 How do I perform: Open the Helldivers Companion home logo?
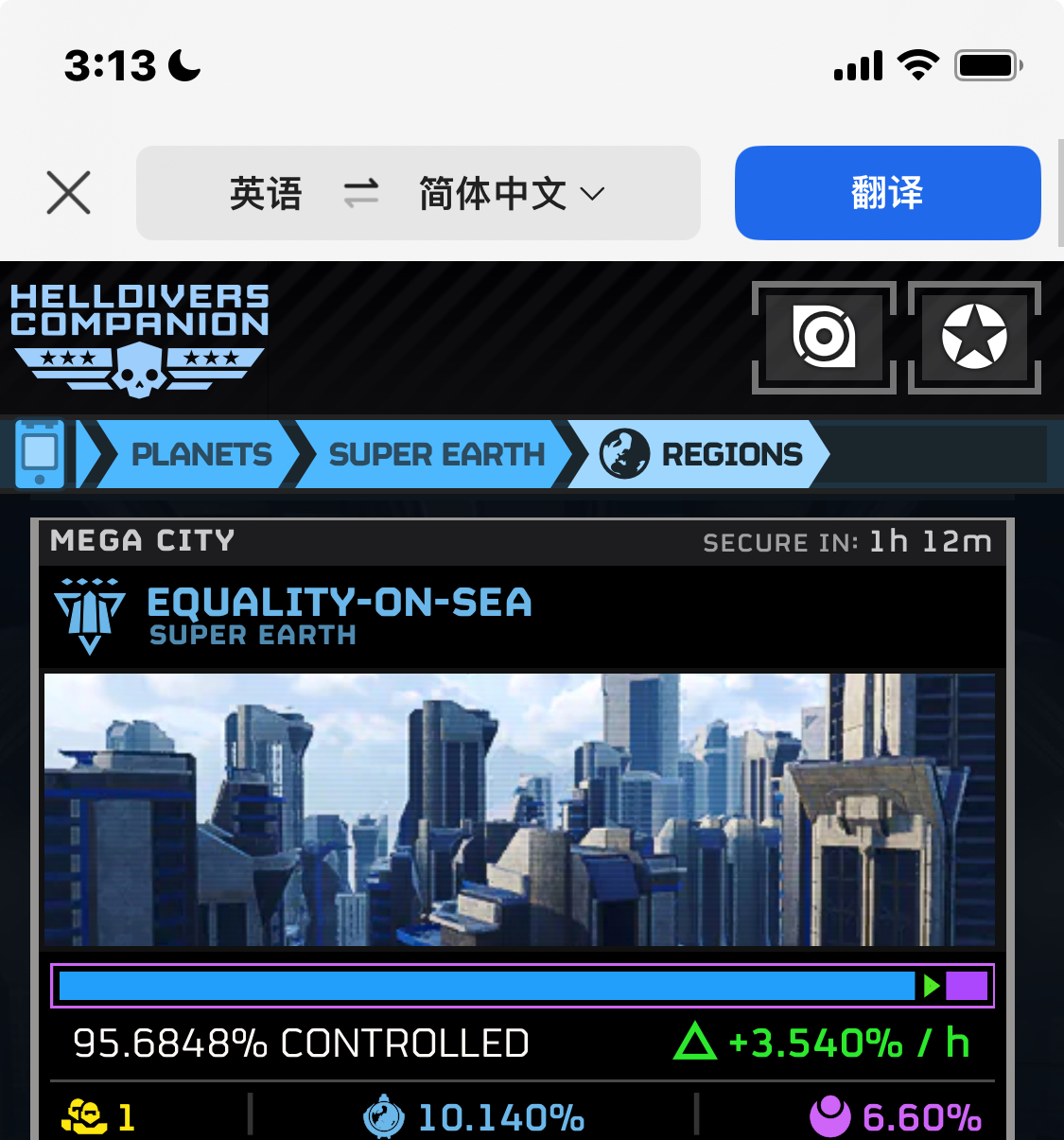point(140,340)
